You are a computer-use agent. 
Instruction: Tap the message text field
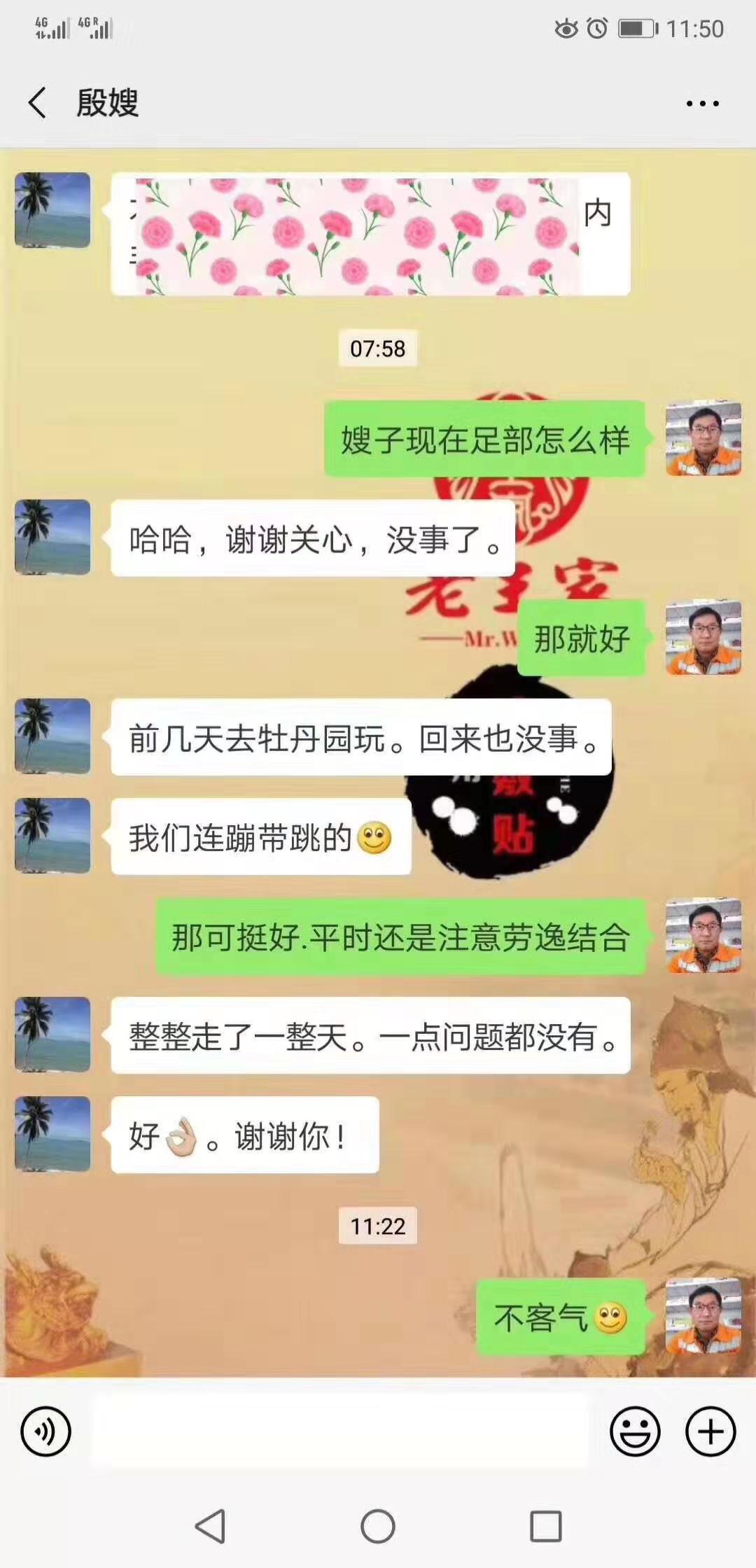[x=340, y=1430]
